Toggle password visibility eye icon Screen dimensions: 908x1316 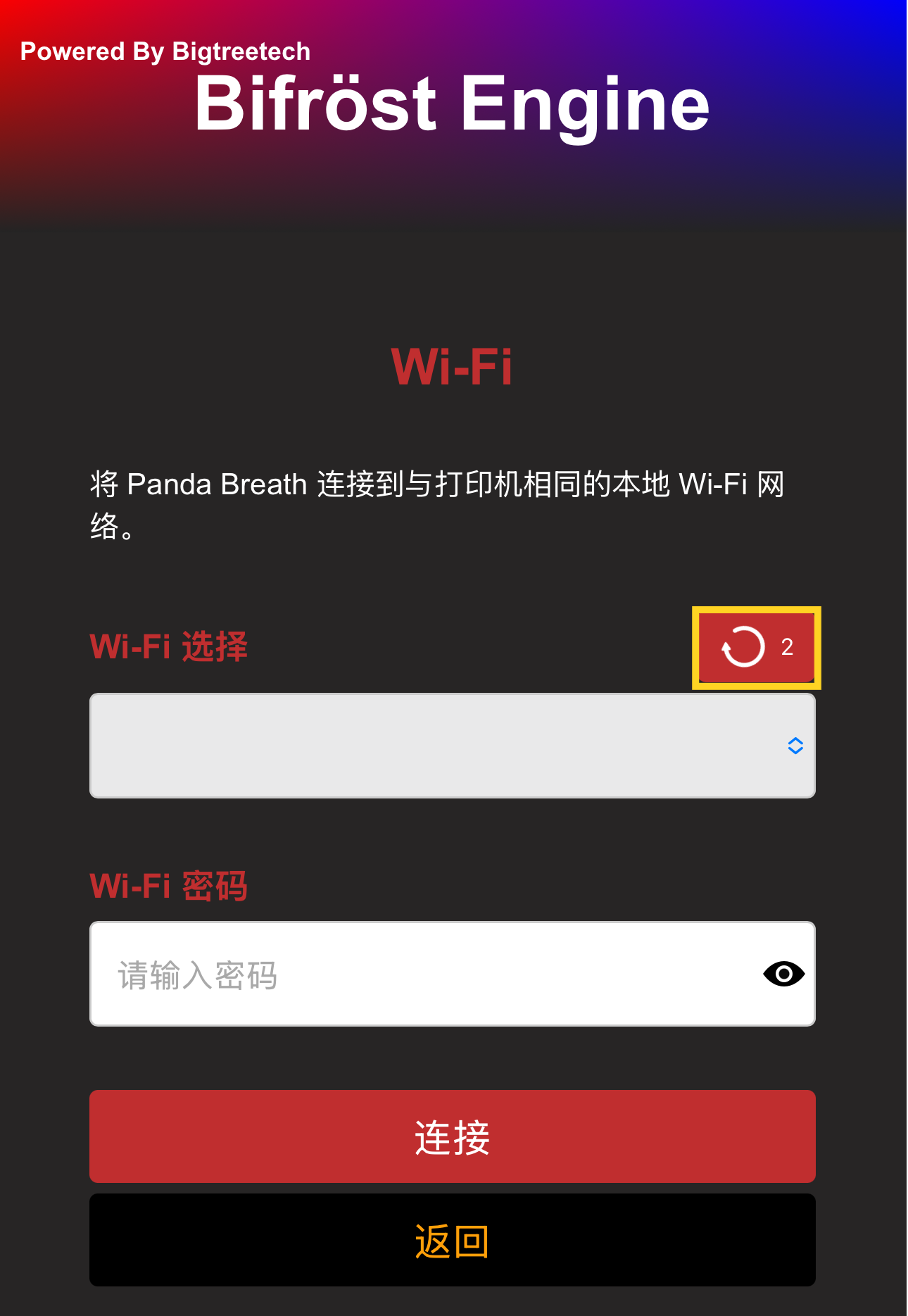coord(783,975)
